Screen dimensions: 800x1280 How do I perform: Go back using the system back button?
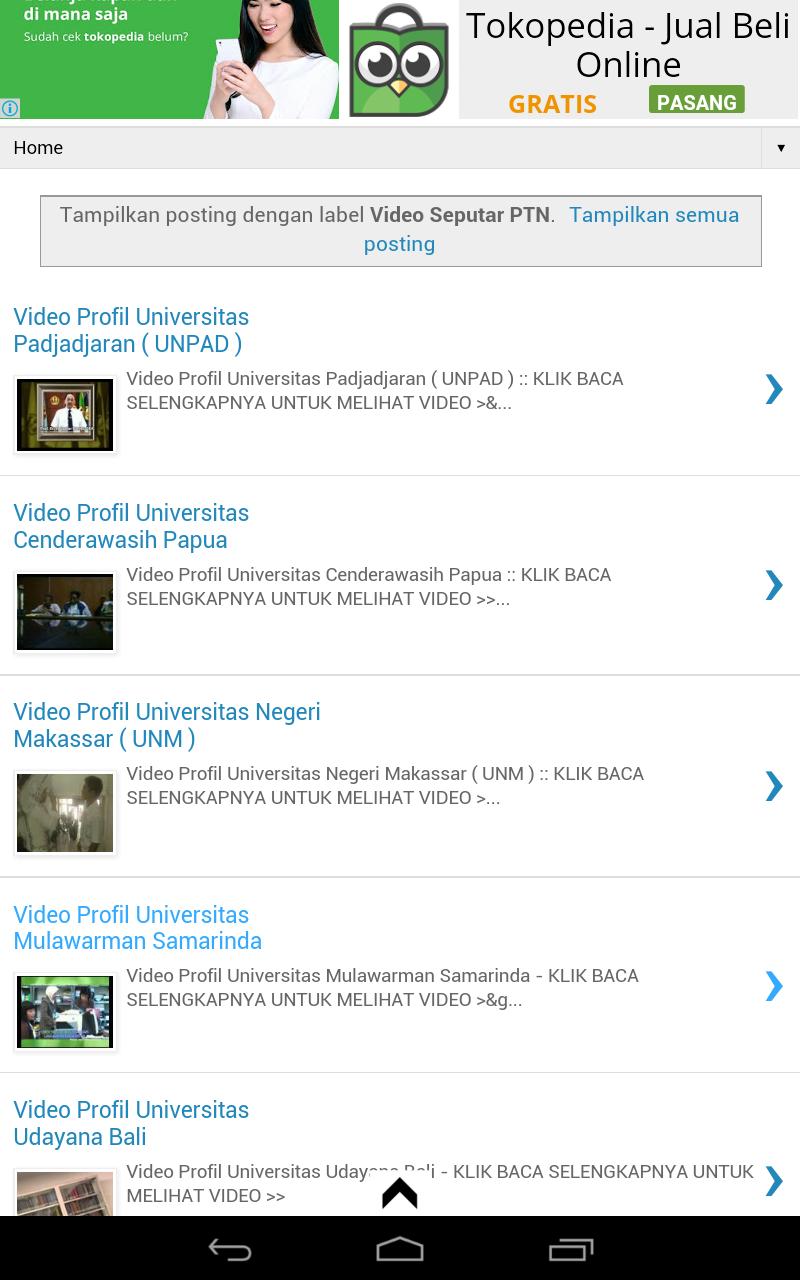(x=230, y=1250)
